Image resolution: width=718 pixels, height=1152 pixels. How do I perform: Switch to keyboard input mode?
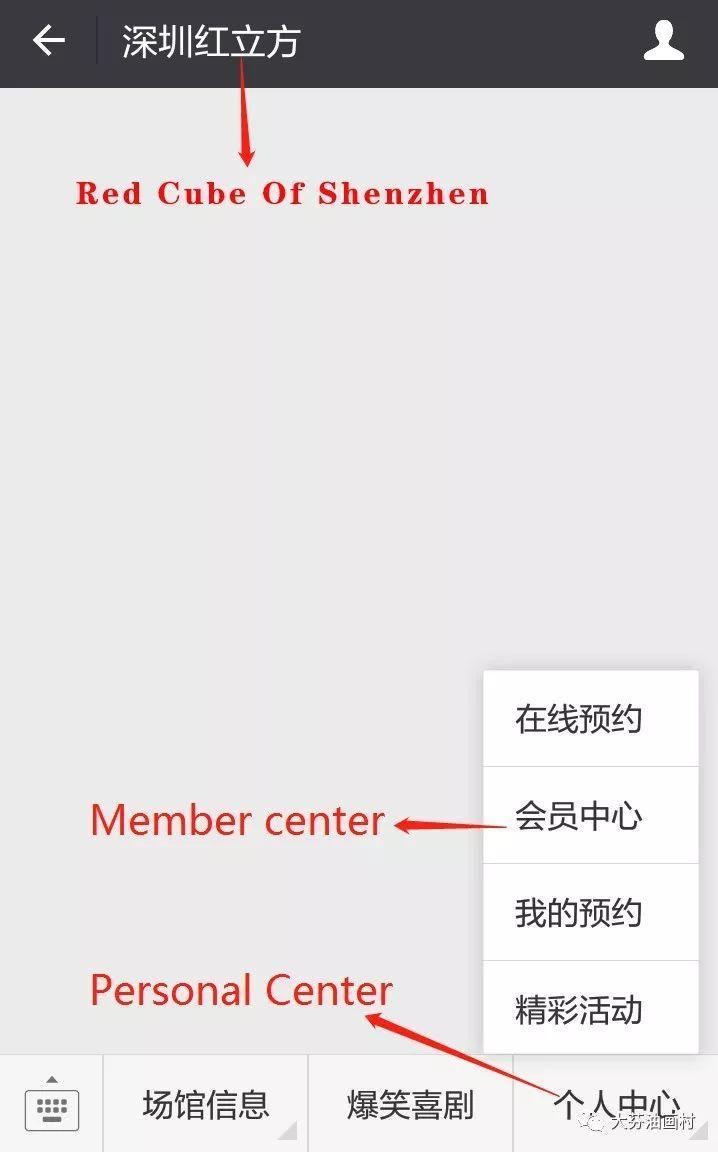coord(52,1104)
